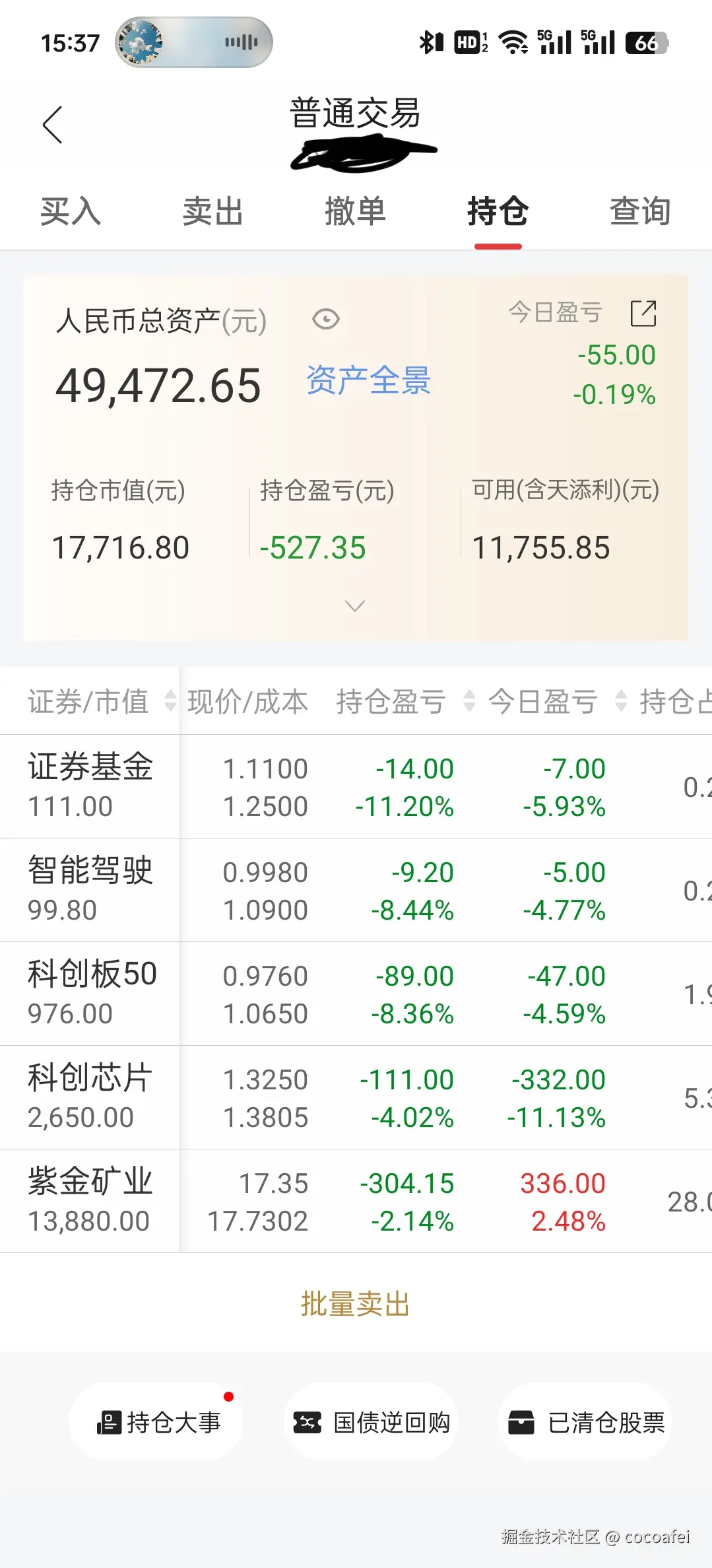
Task: Open 资产全景 asset overview
Action: pyautogui.click(x=368, y=382)
